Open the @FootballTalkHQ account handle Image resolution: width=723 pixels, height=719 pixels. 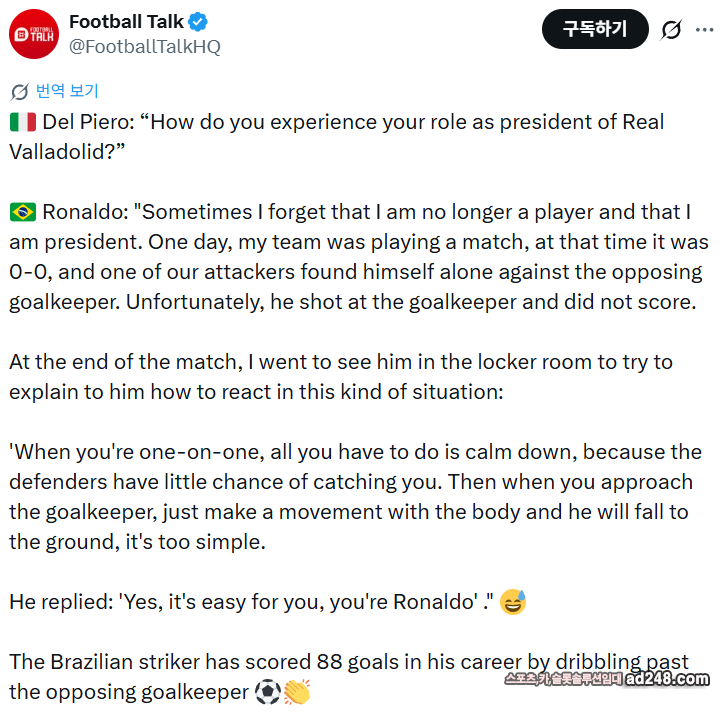click(x=144, y=47)
